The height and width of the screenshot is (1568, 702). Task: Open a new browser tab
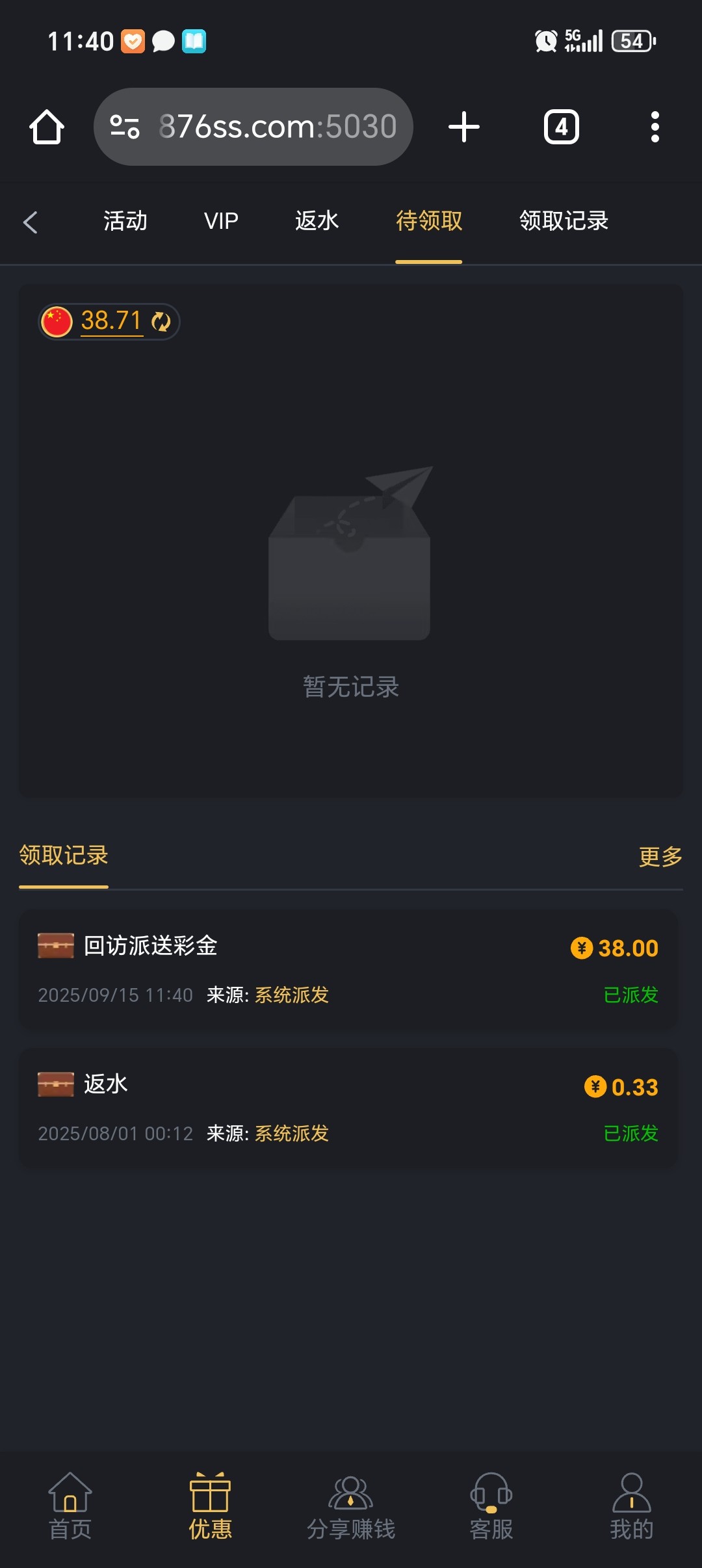point(464,127)
